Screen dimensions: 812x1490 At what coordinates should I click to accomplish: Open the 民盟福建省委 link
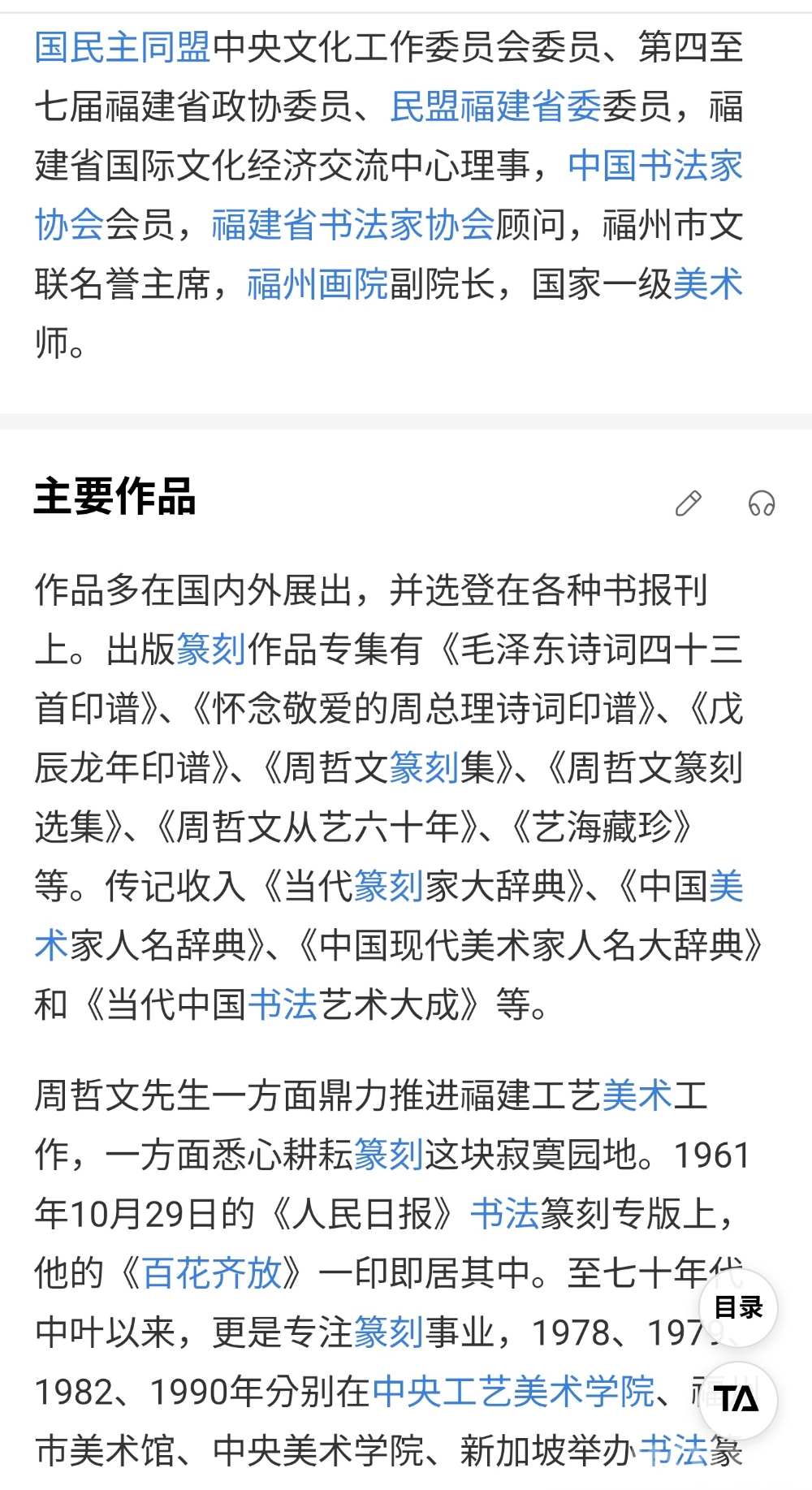[x=495, y=106]
